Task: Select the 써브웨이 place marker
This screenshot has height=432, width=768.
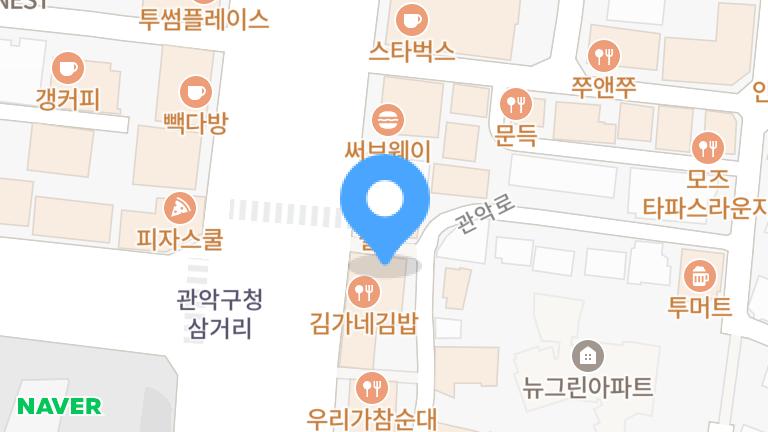Action: [x=388, y=120]
